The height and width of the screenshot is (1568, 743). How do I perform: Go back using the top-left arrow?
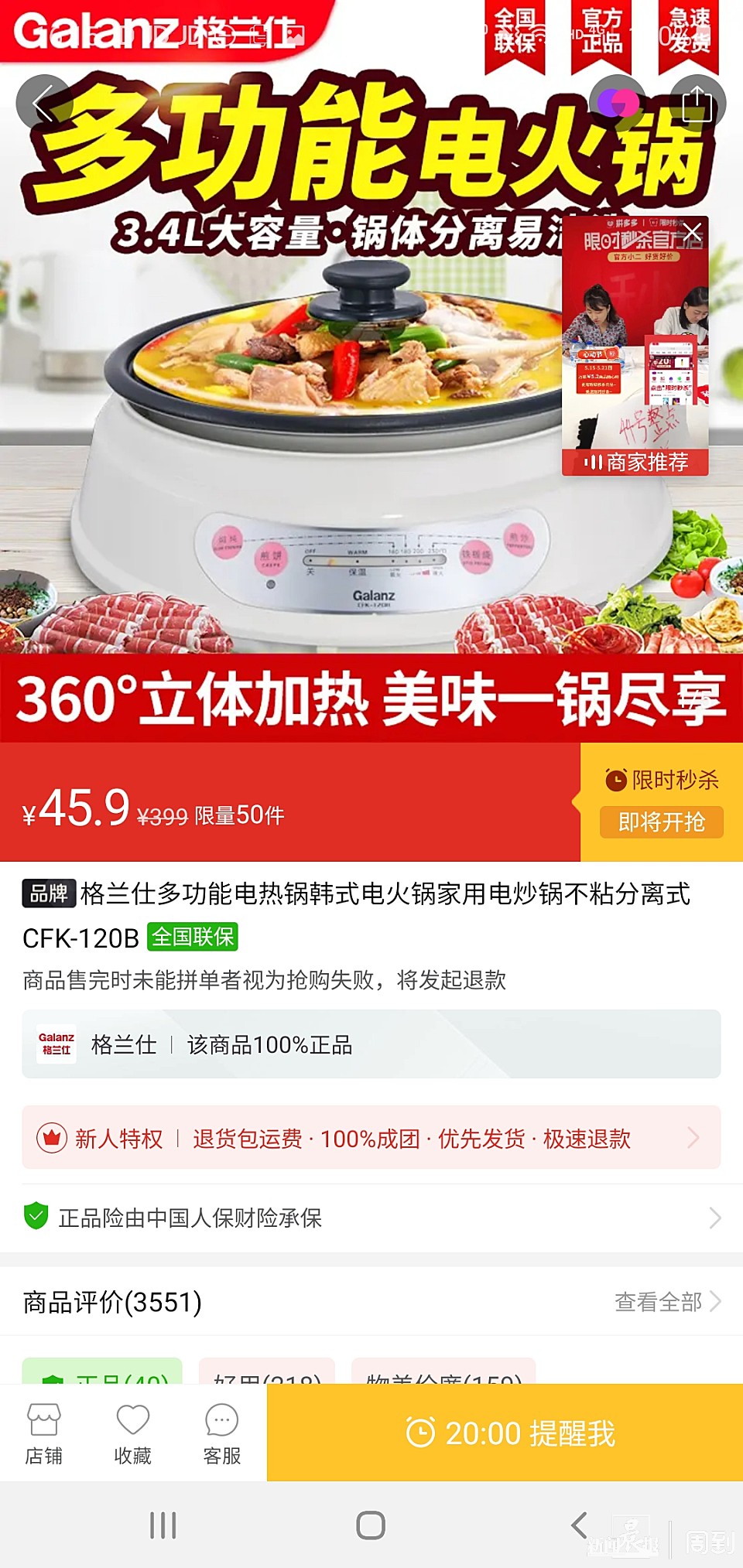pos(44,103)
